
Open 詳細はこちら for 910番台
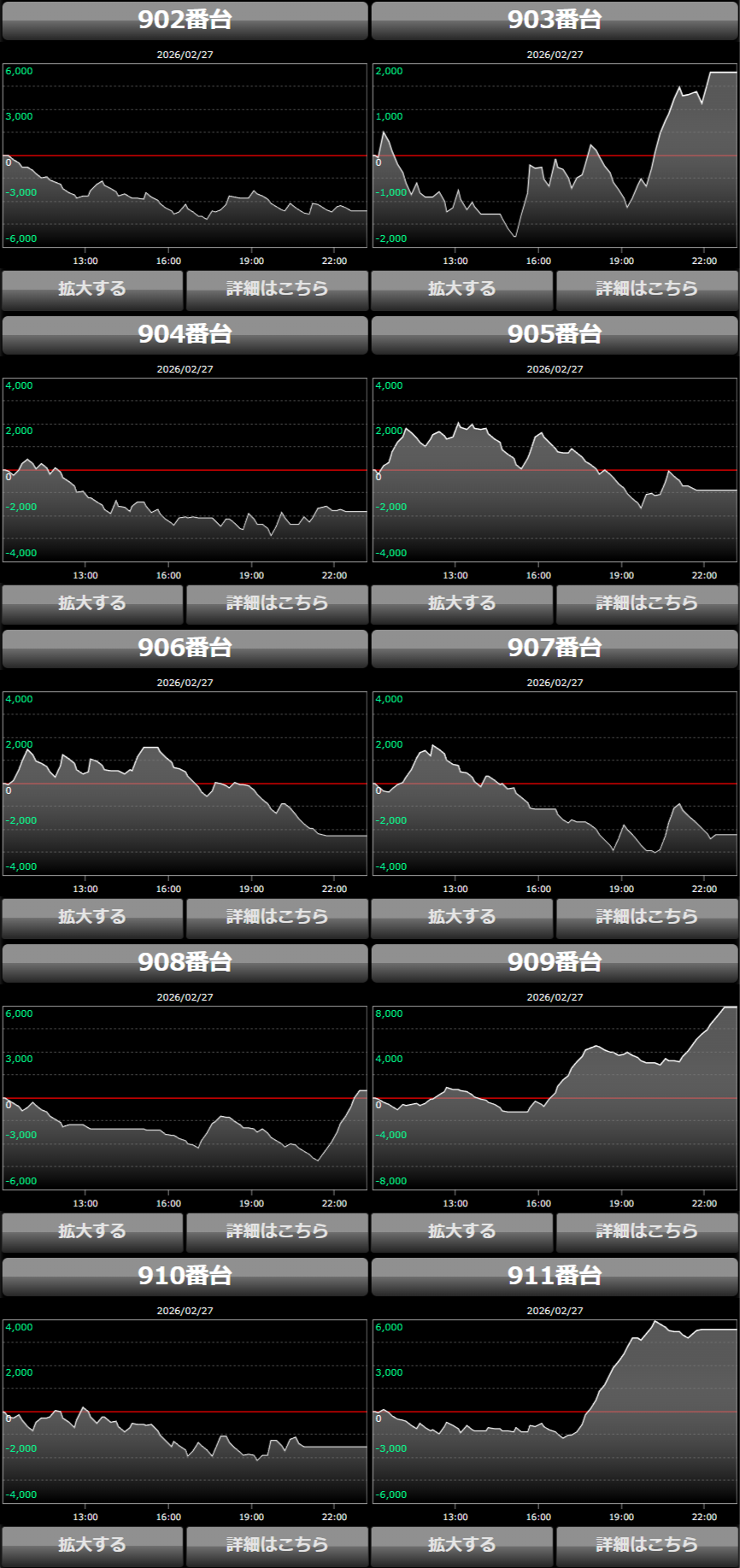(277, 1546)
